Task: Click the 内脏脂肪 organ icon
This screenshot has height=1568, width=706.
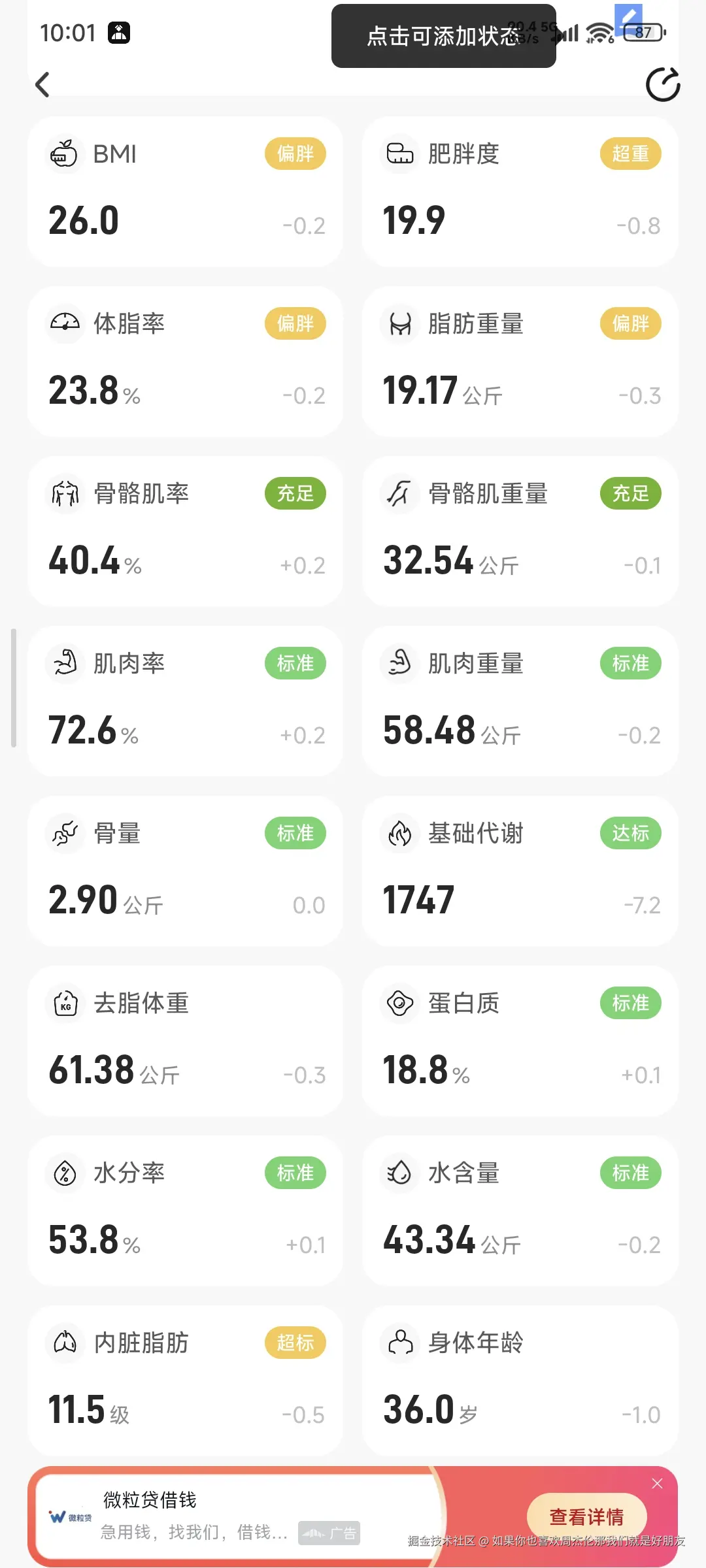Action: pos(65,1343)
